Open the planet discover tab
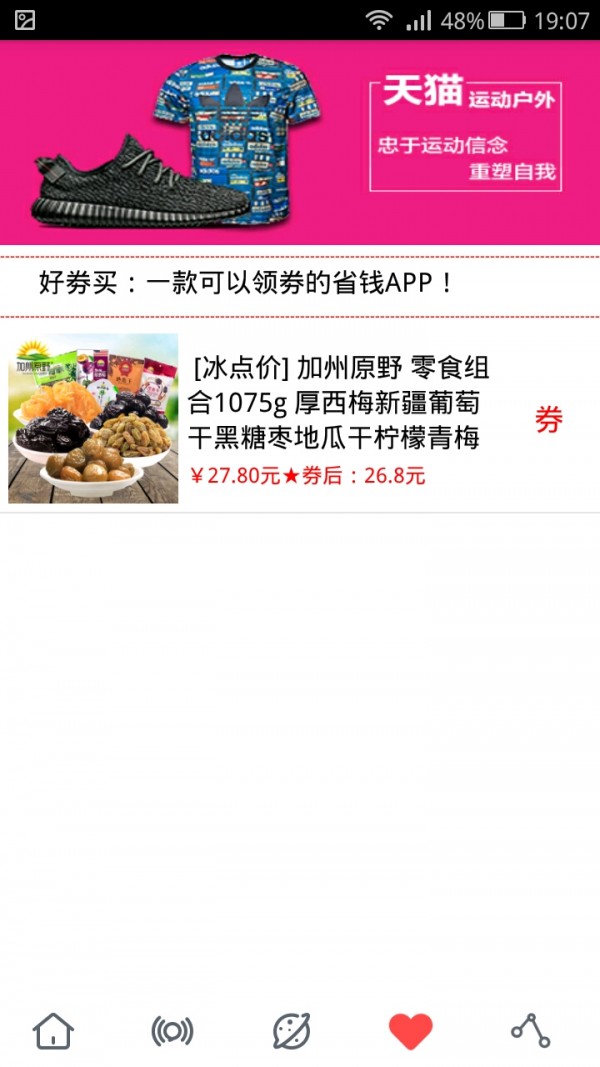Image resolution: width=600 pixels, height=1067 pixels. pyautogui.click(x=291, y=1030)
